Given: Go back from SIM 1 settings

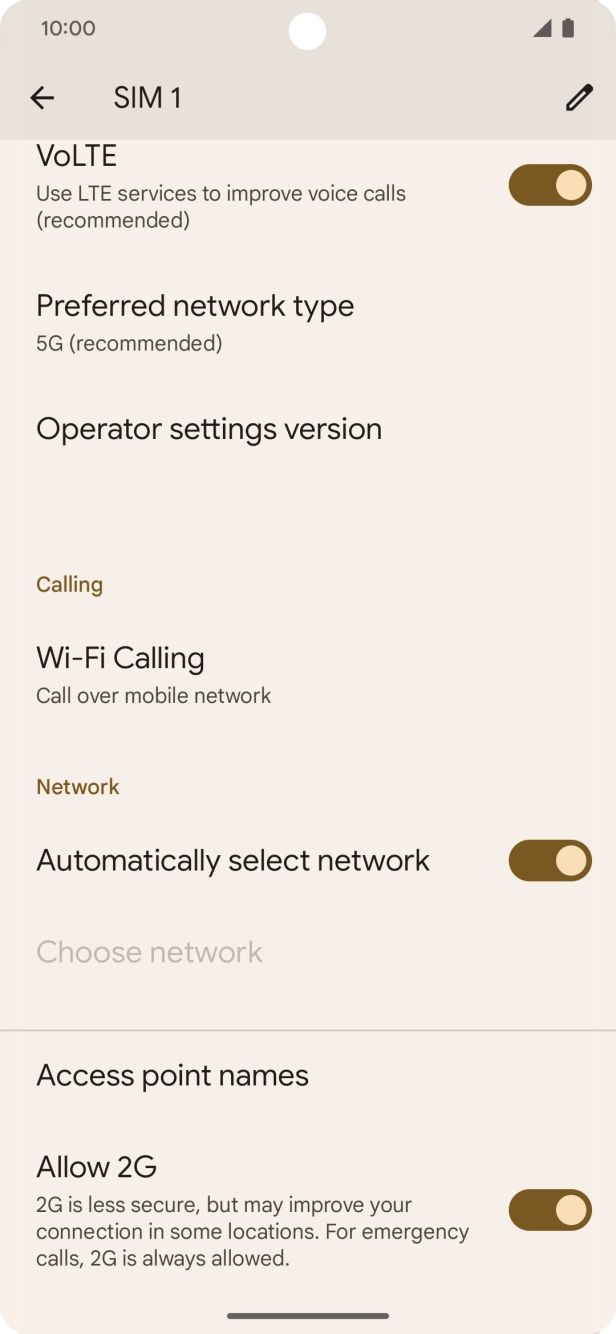Looking at the screenshot, I should click(42, 98).
